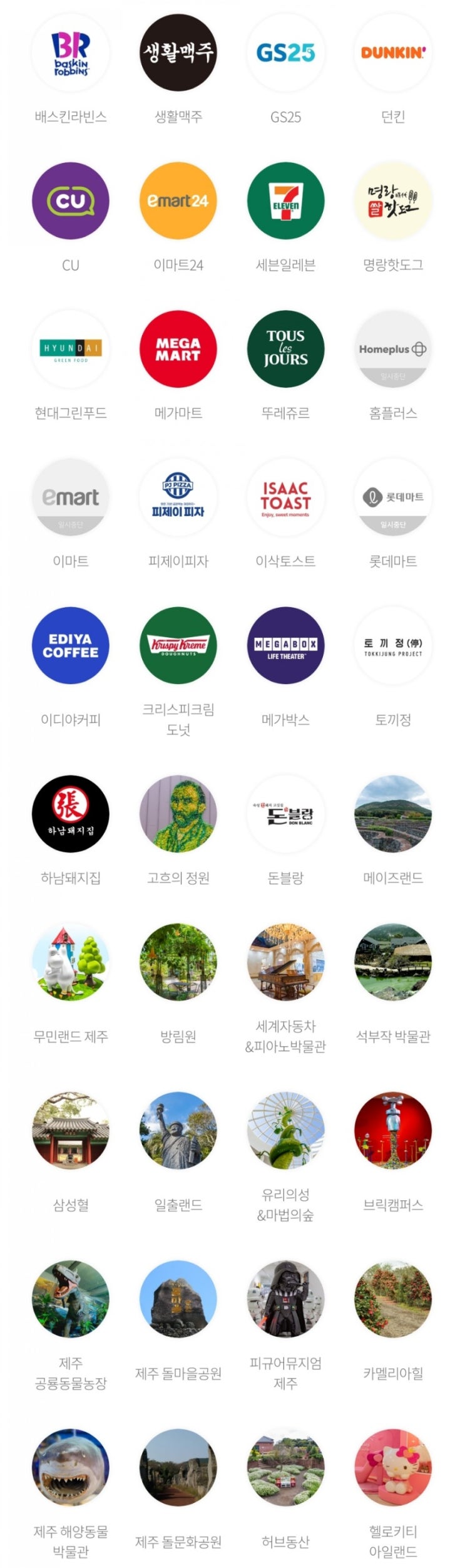
Task: Choose the 던킨 brand
Action: click(393, 53)
